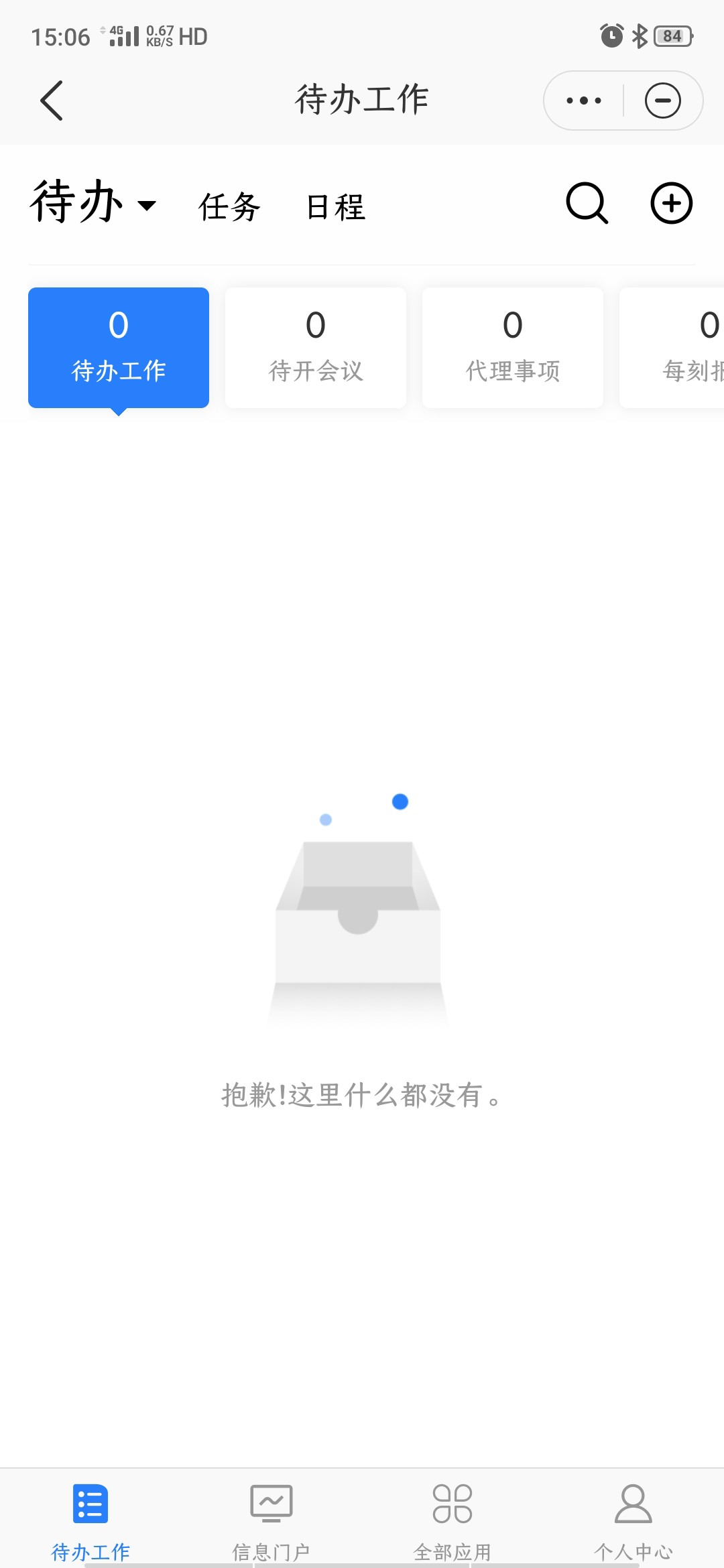Switch to the 日程 tab
This screenshot has height=1568, width=724.
pos(335,206)
